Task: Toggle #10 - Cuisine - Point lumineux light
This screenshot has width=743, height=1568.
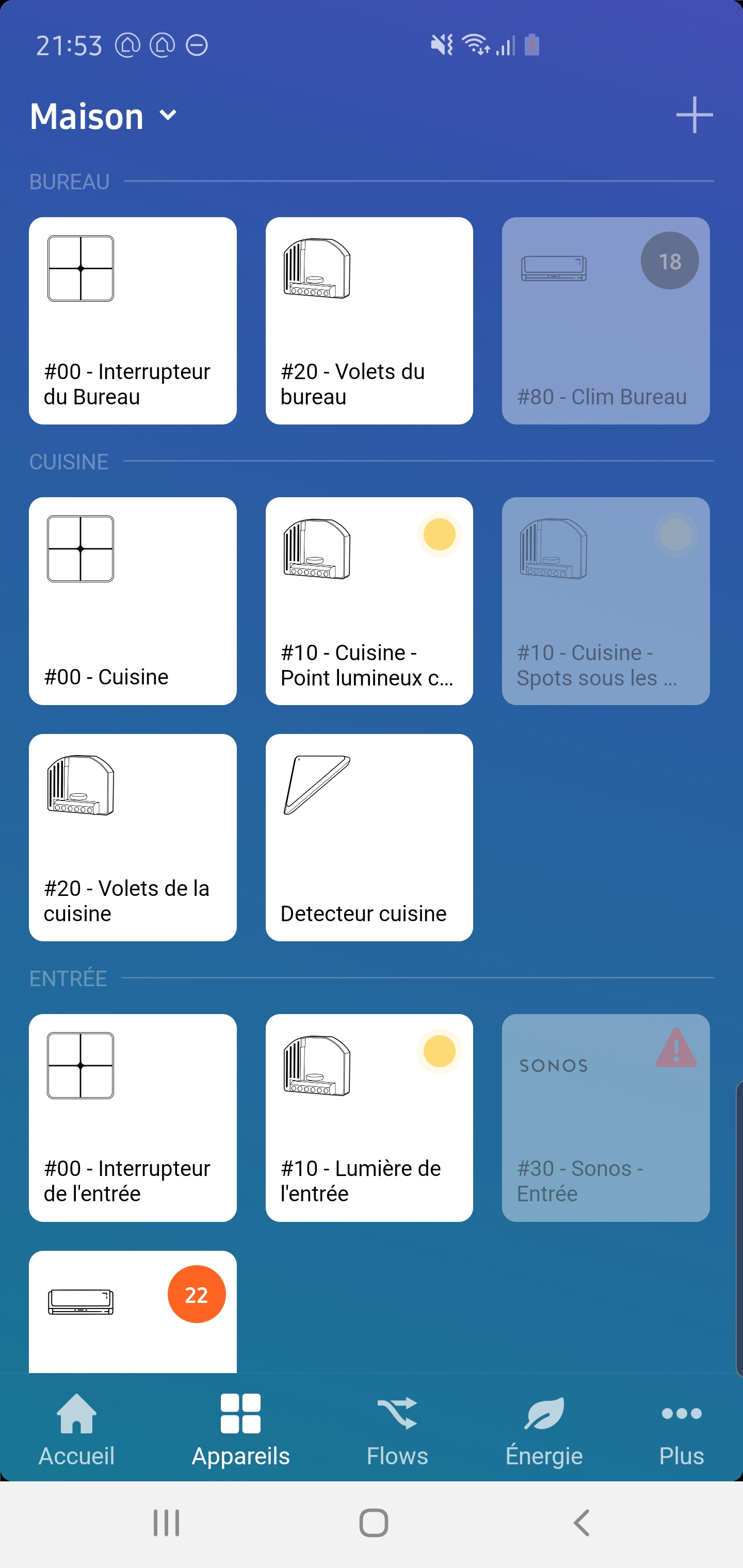Action: pyautogui.click(x=369, y=601)
